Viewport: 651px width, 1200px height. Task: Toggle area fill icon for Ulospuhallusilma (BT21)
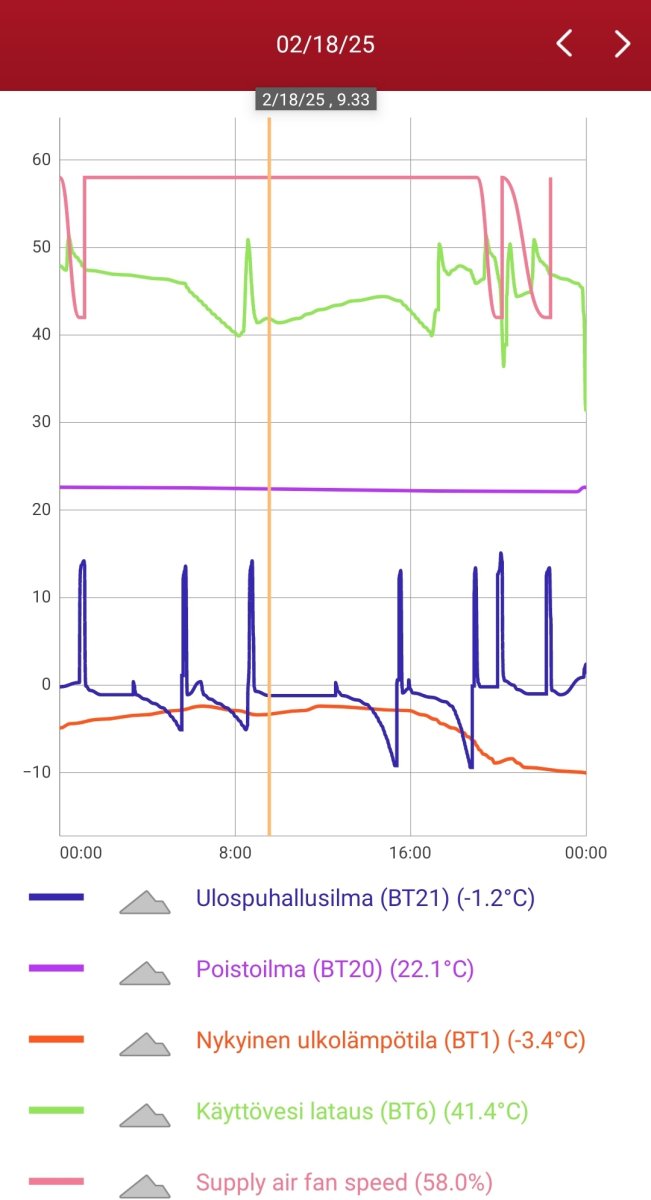tap(145, 900)
